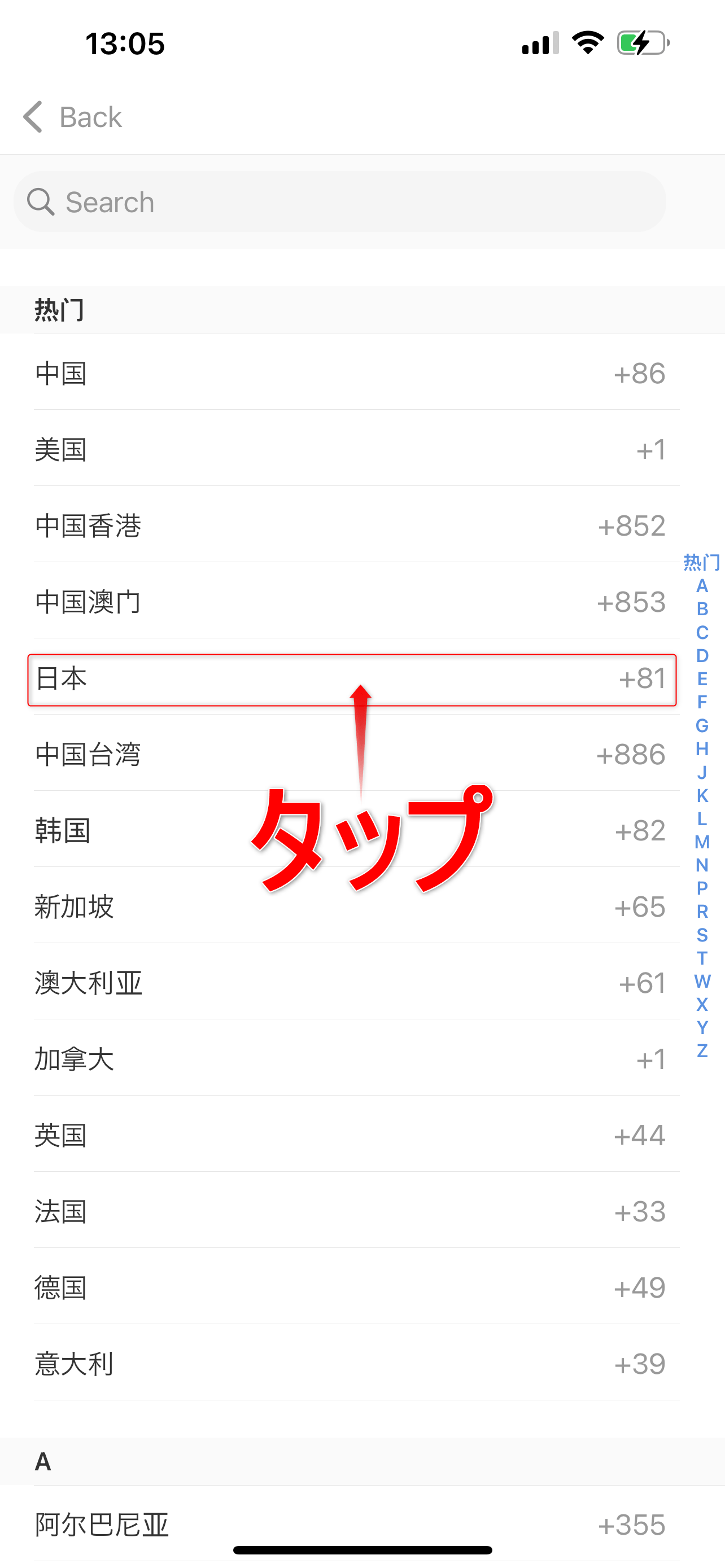725x1568 pixels.
Task: Jump to letter M in the index
Action: (x=702, y=842)
